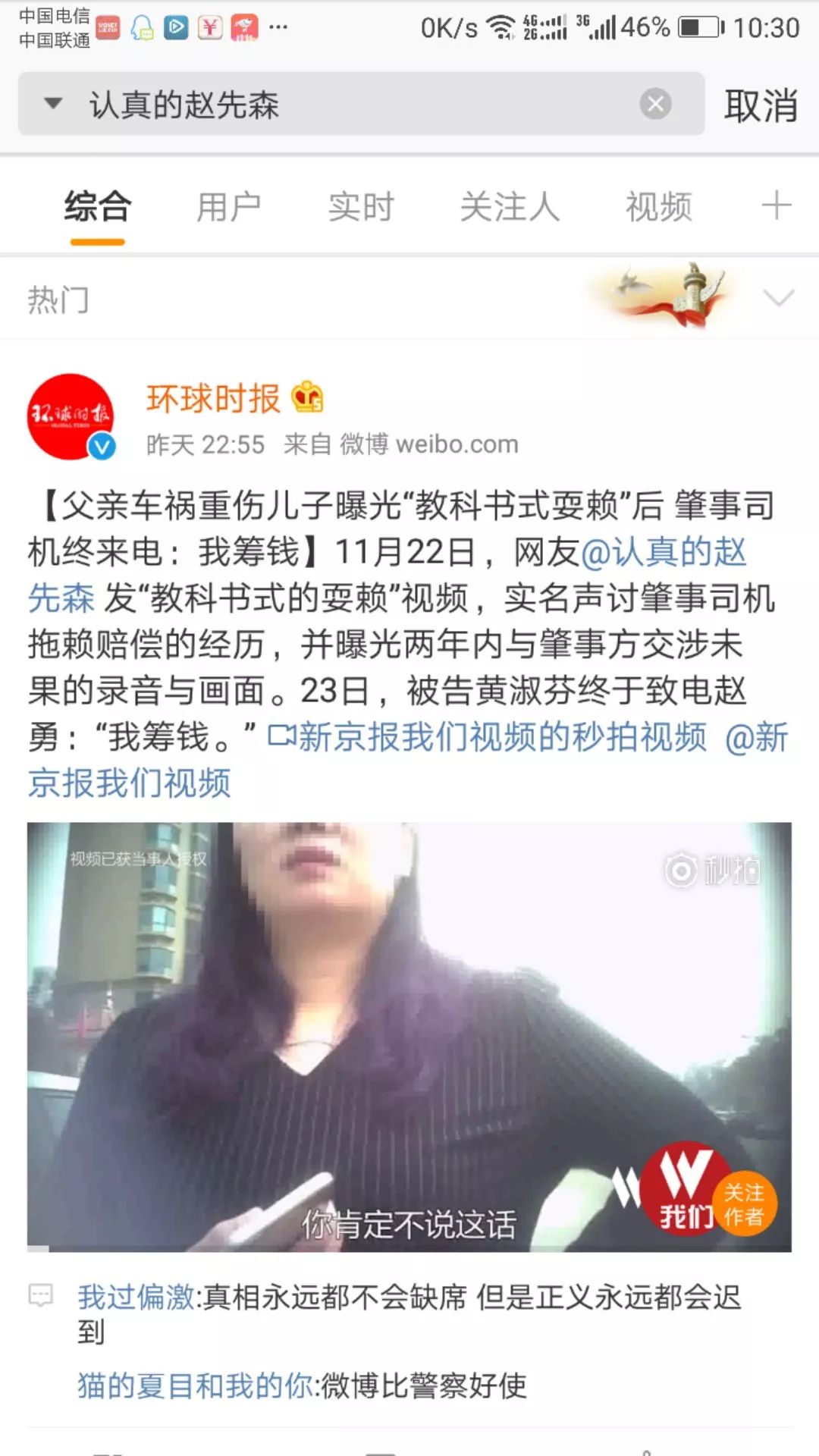
Task: Switch to the 实时 tab
Action: click(361, 207)
